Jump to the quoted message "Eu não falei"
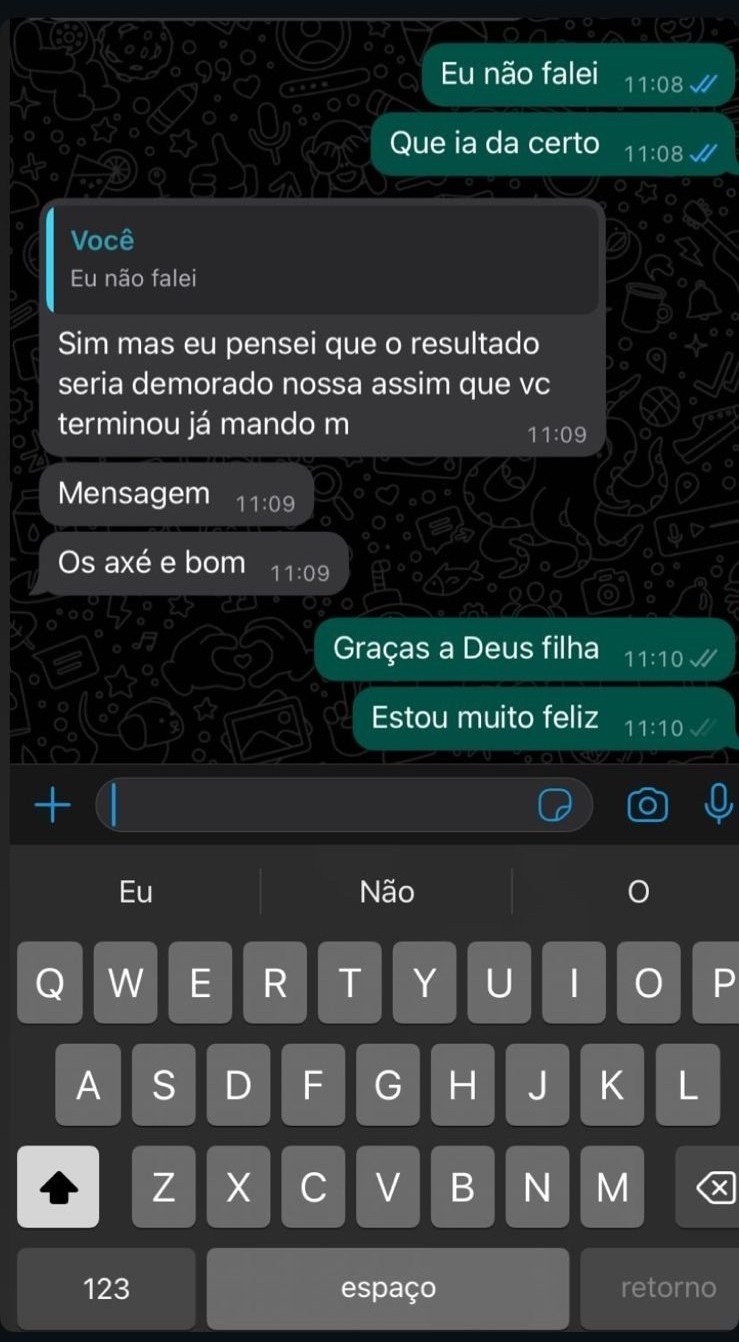739x1342 pixels. point(324,259)
